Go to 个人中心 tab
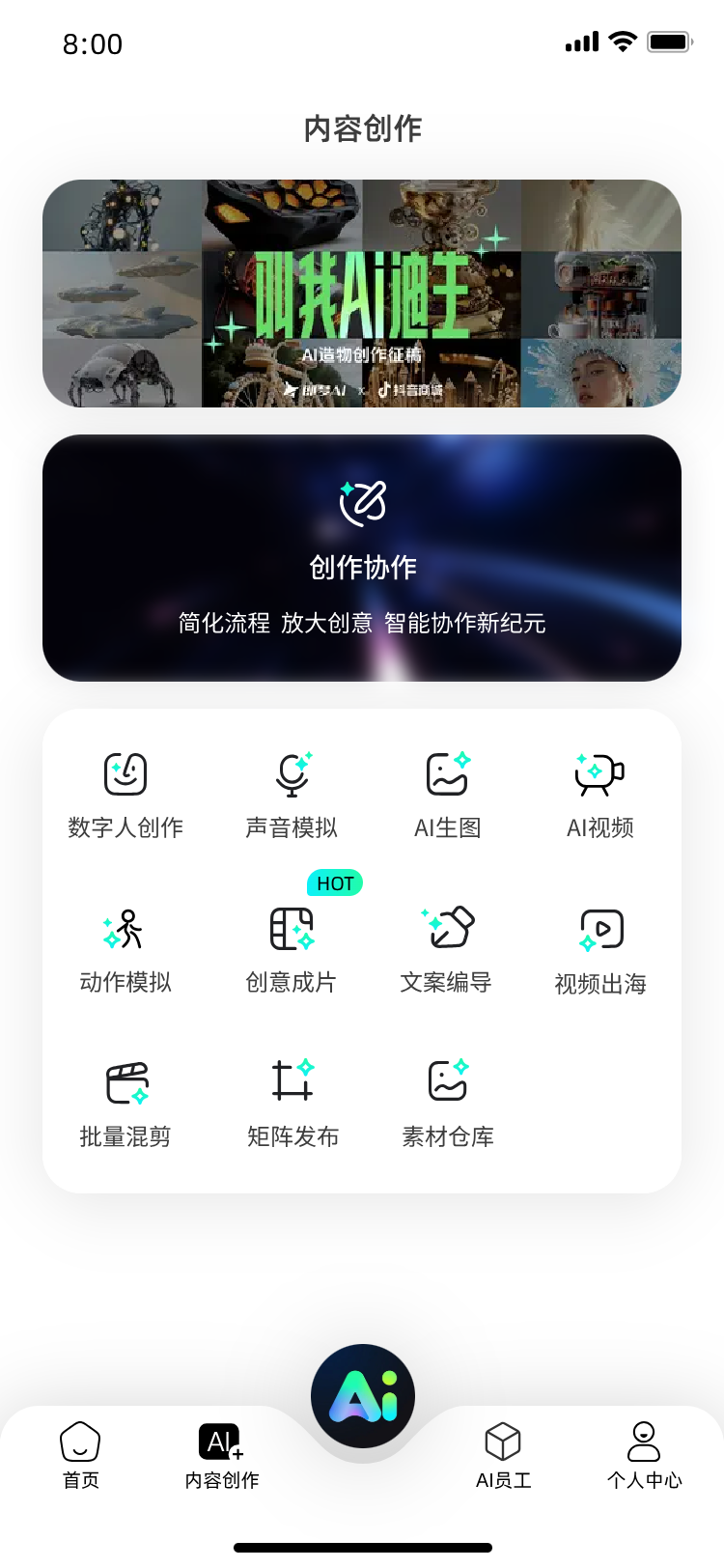The width and height of the screenshot is (724, 1568). coord(644,1455)
